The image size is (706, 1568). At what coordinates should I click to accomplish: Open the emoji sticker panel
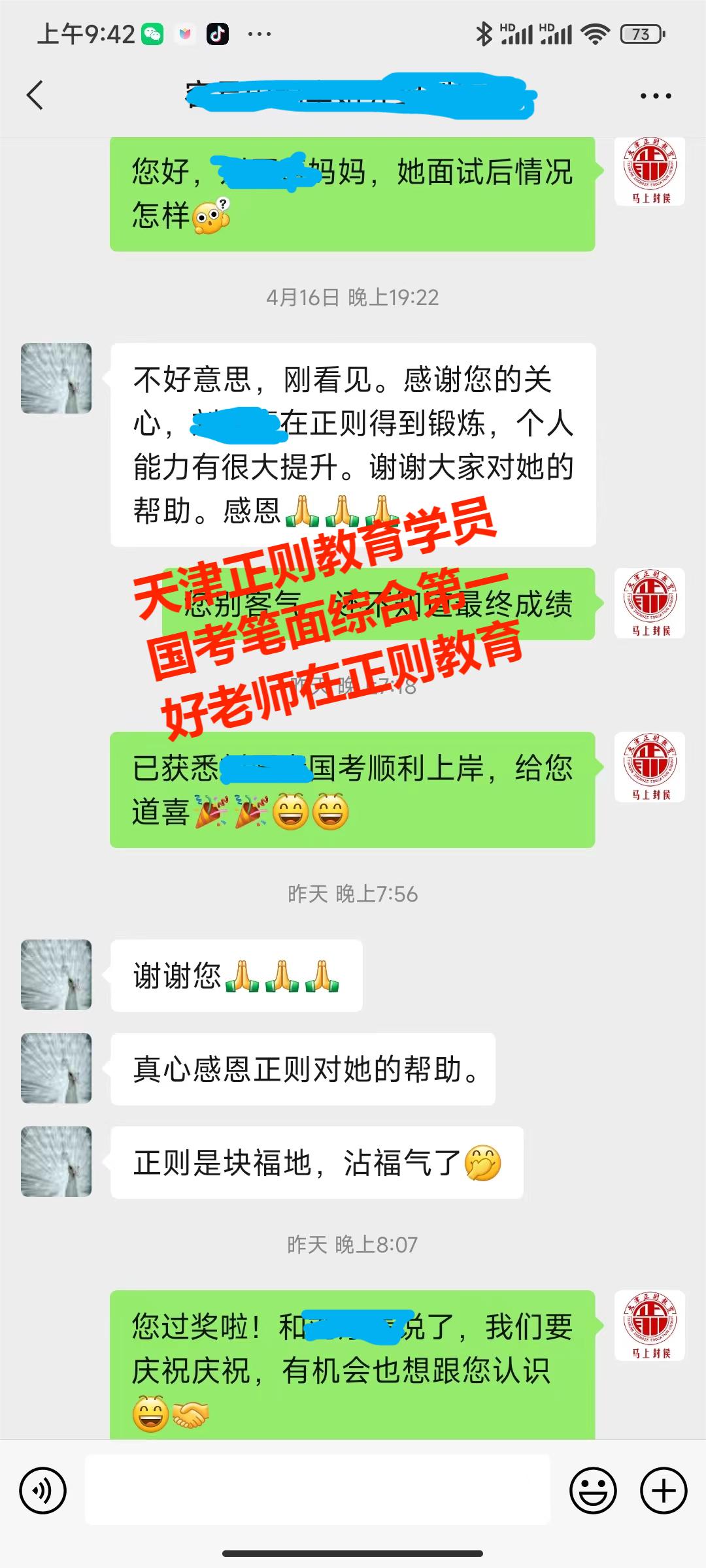593,1491
